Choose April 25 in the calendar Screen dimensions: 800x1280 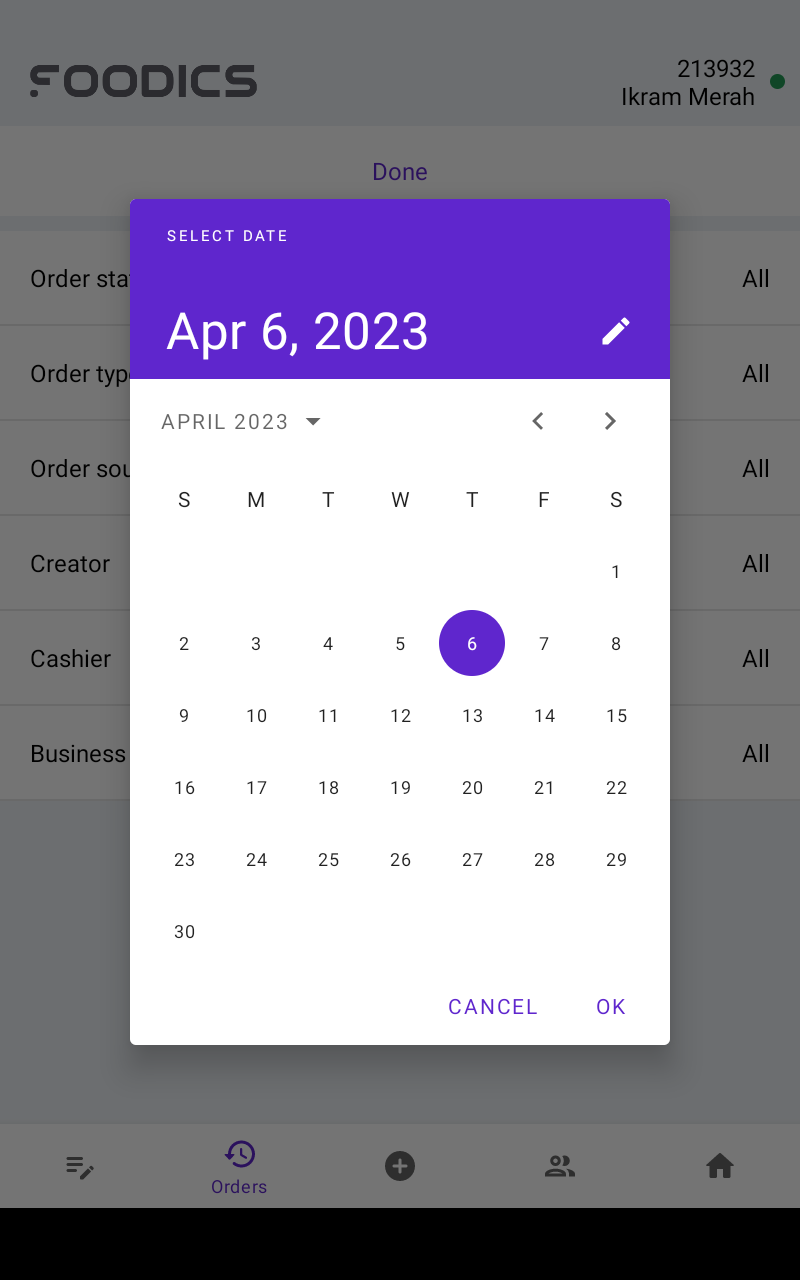[x=328, y=860]
